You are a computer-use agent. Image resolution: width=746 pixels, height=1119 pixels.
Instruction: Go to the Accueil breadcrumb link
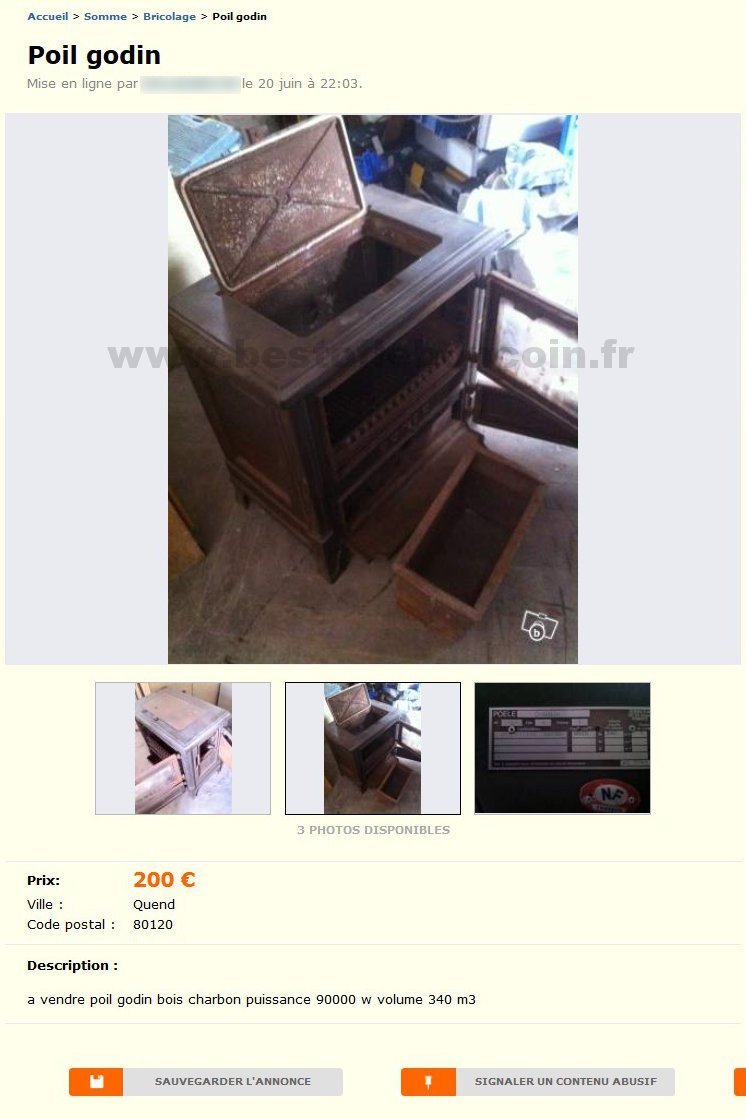click(x=47, y=17)
